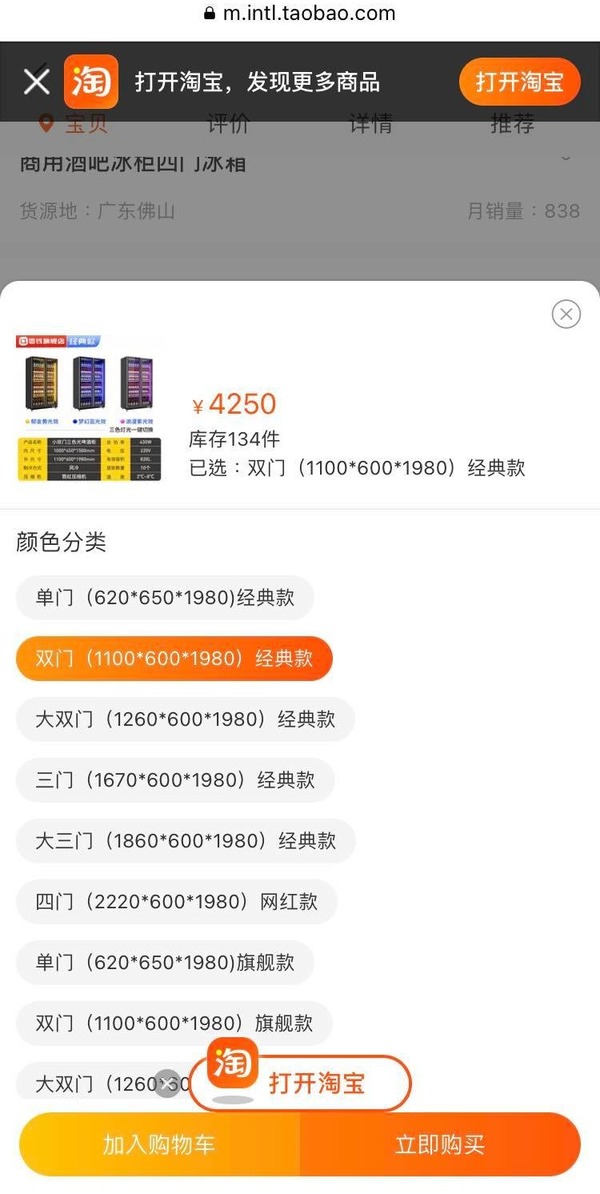Tap floating 打开淘宝 pill button
Screen dimensions: 600x1194
point(315,1083)
